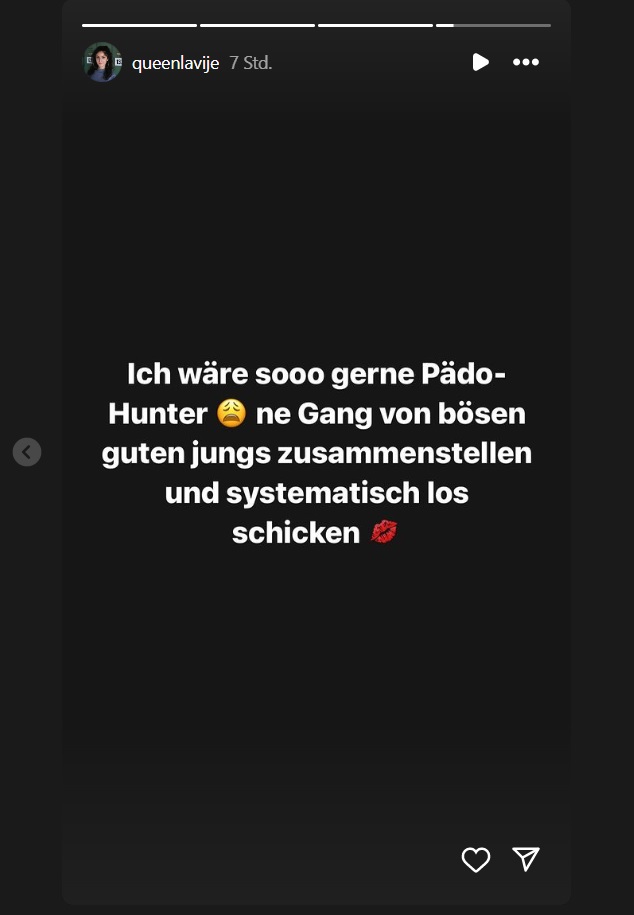Open the queenlavije username link
Viewport: 634px width, 915px height.
coord(175,63)
